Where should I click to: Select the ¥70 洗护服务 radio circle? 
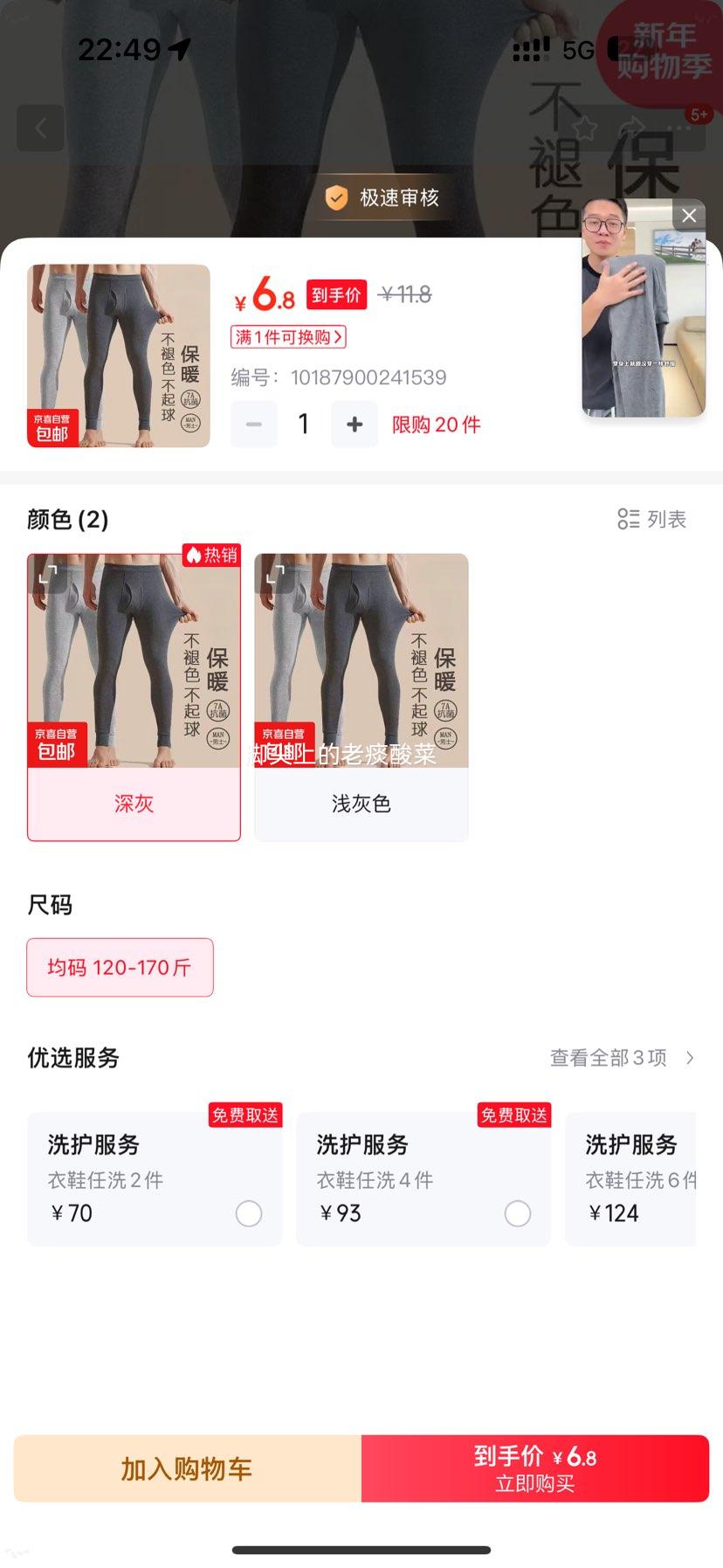point(249,1213)
